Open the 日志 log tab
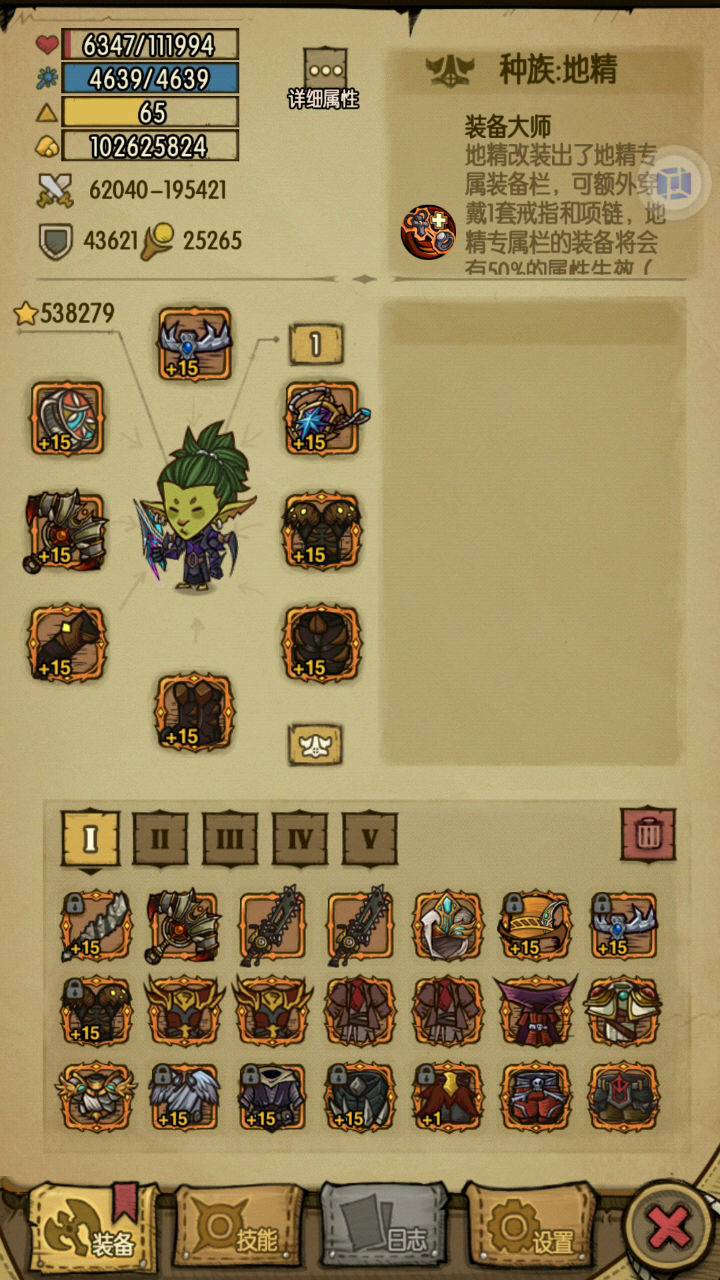Screen dimensions: 720x1280 point(384,1227)
